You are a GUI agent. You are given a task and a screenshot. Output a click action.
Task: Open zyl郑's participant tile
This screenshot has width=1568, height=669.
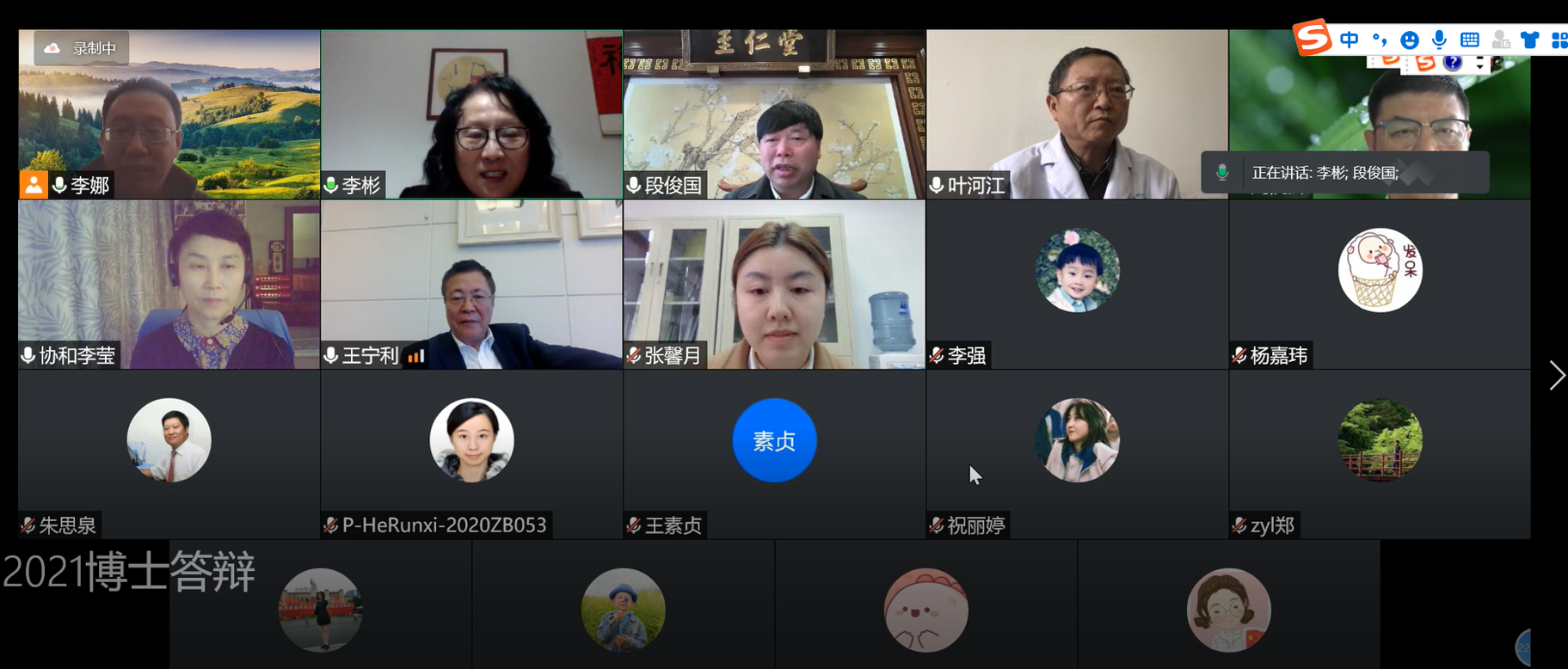[x=1380, y=454]
